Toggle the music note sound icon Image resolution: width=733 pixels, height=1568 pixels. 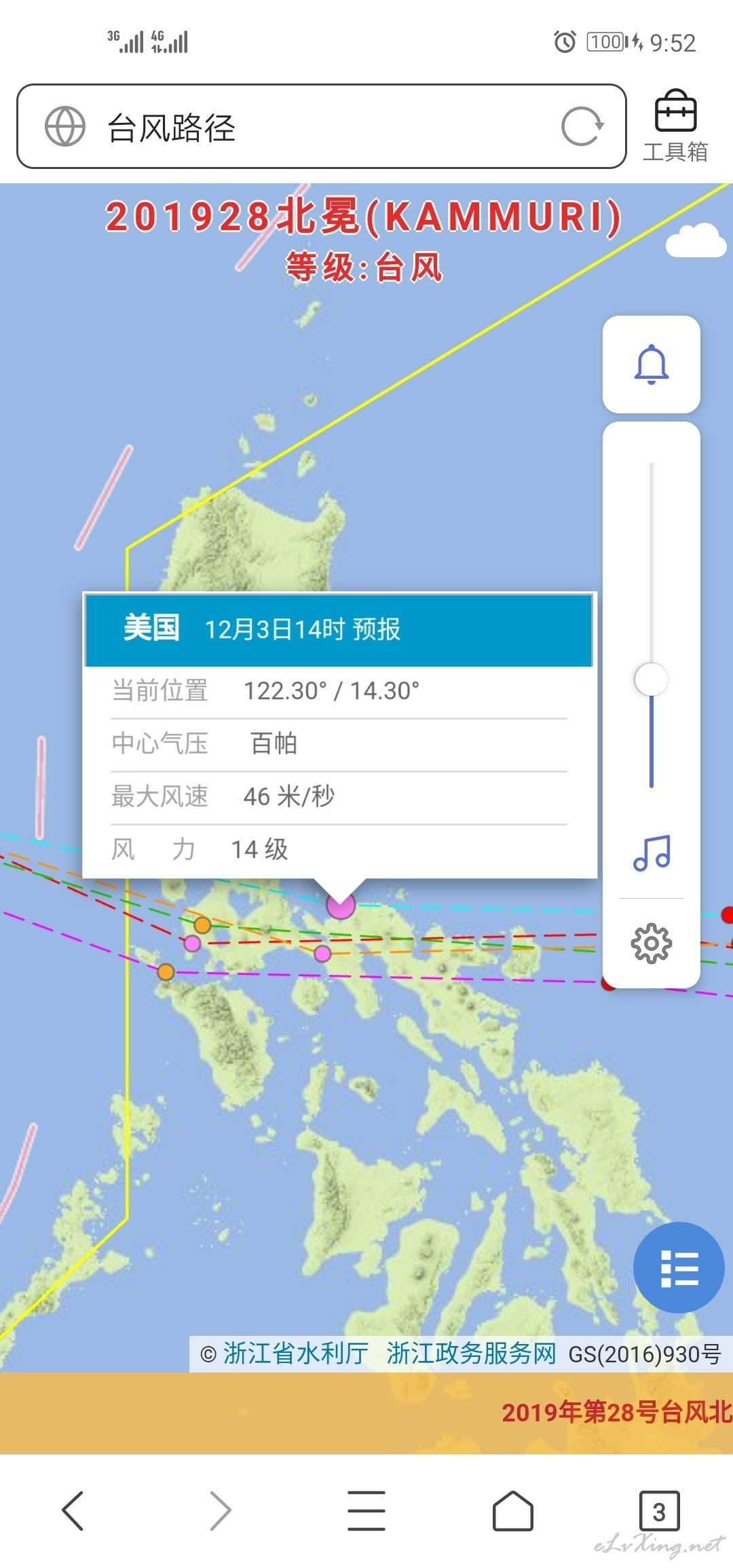[652, 853]
